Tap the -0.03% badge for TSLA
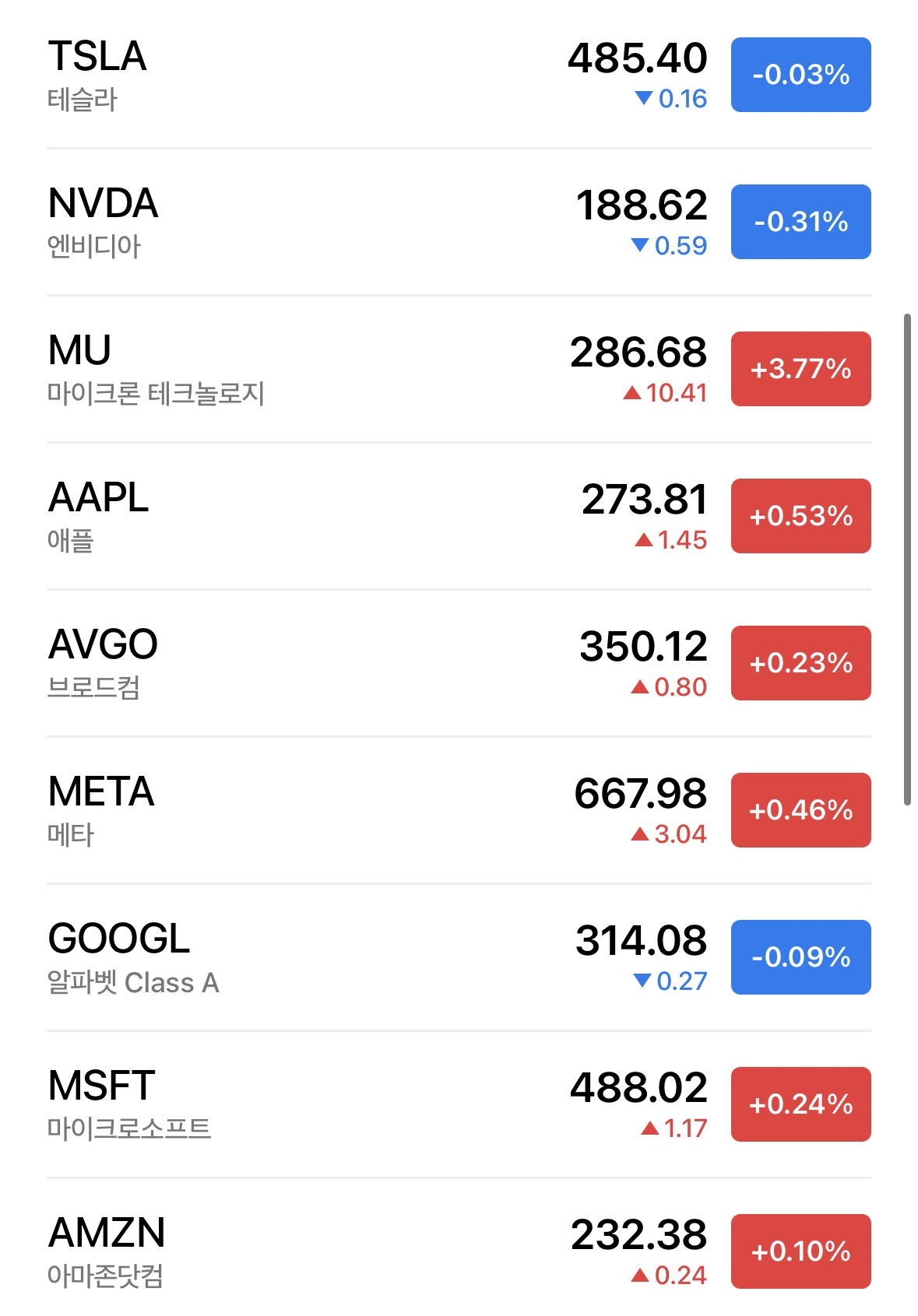The height and width of the screenshot is (1316, 918). click(x=800, y=75)
